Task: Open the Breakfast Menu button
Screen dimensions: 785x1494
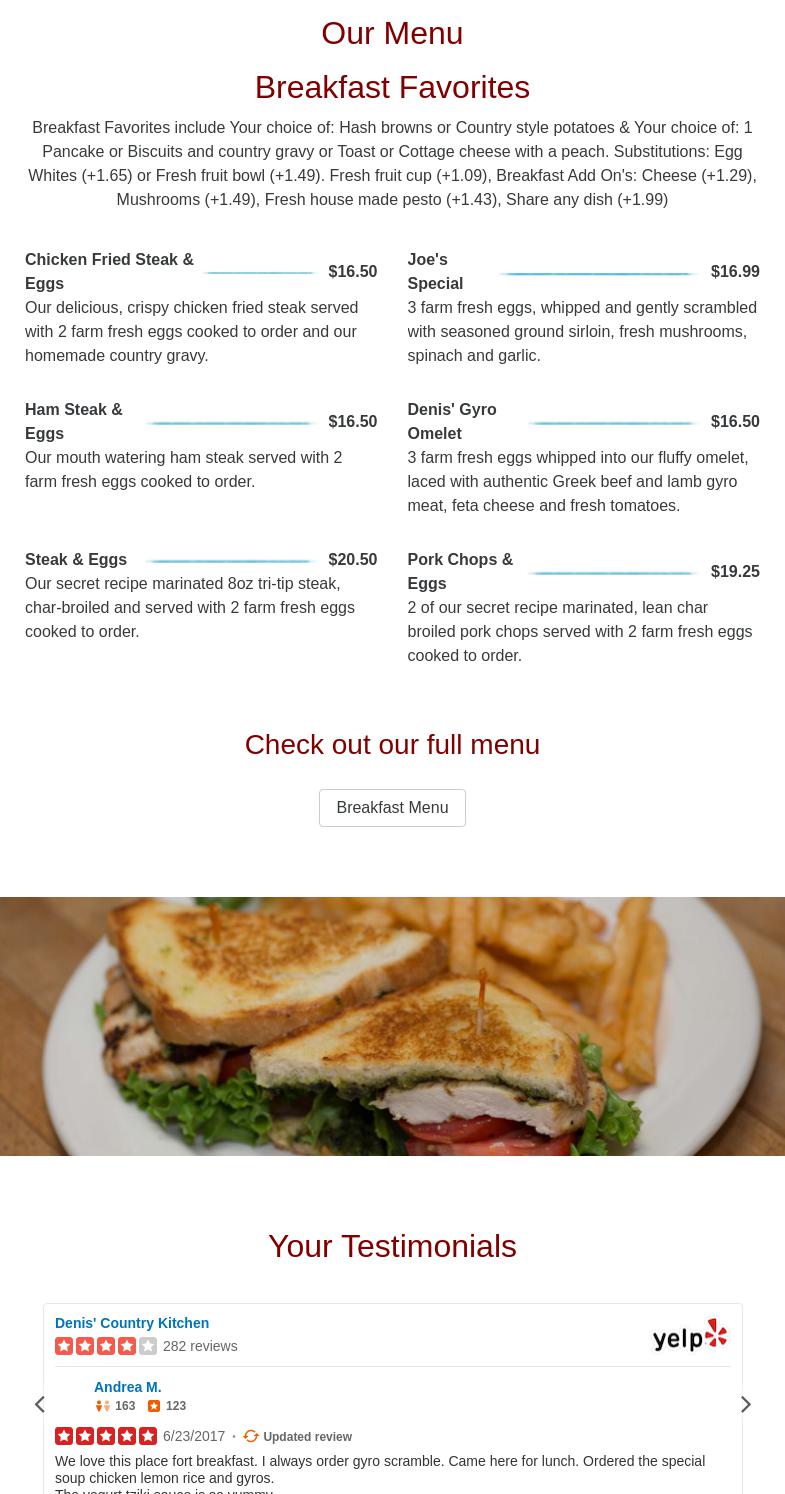Action: (x=392, y=808)
